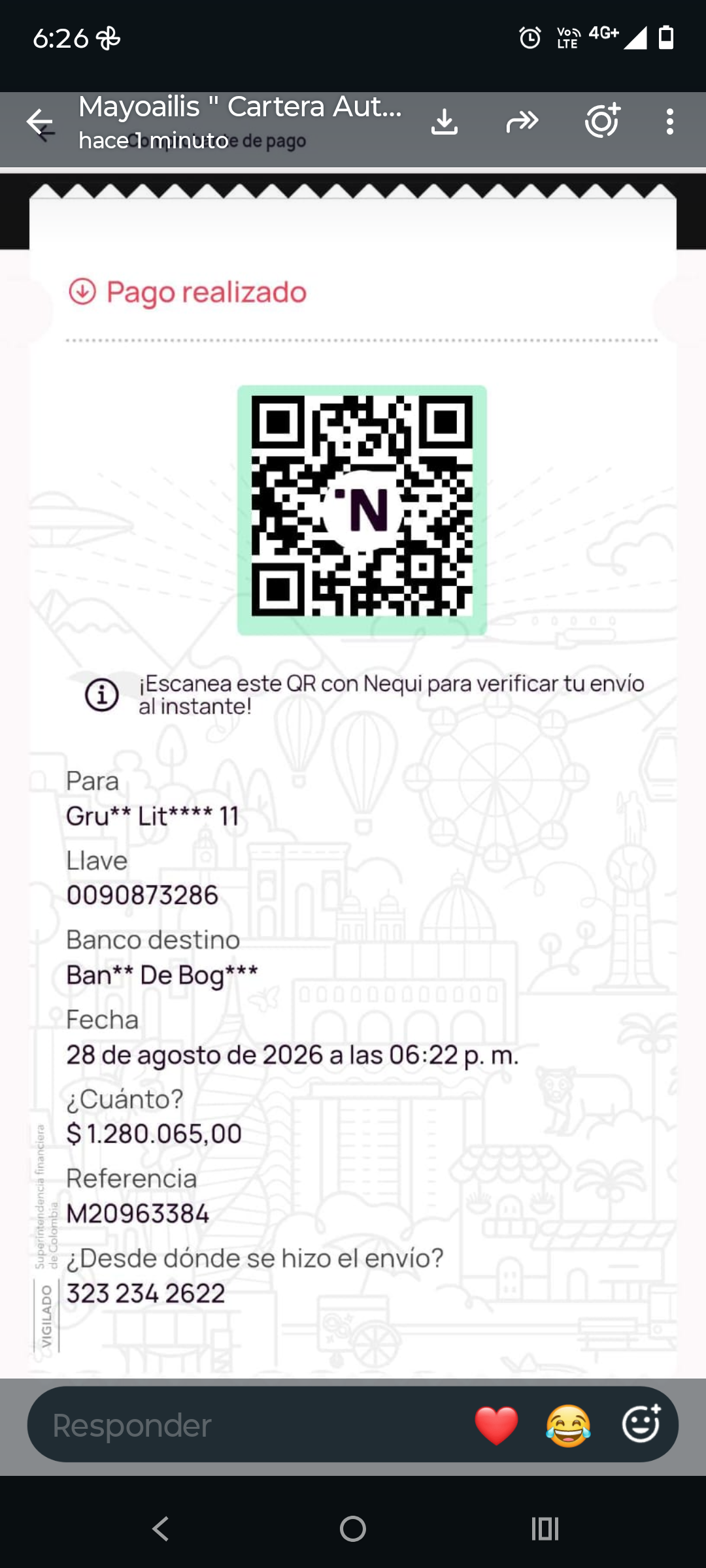Open the recent apps view
This screenshot has height=1568, width=706.
coord(545,1529)
